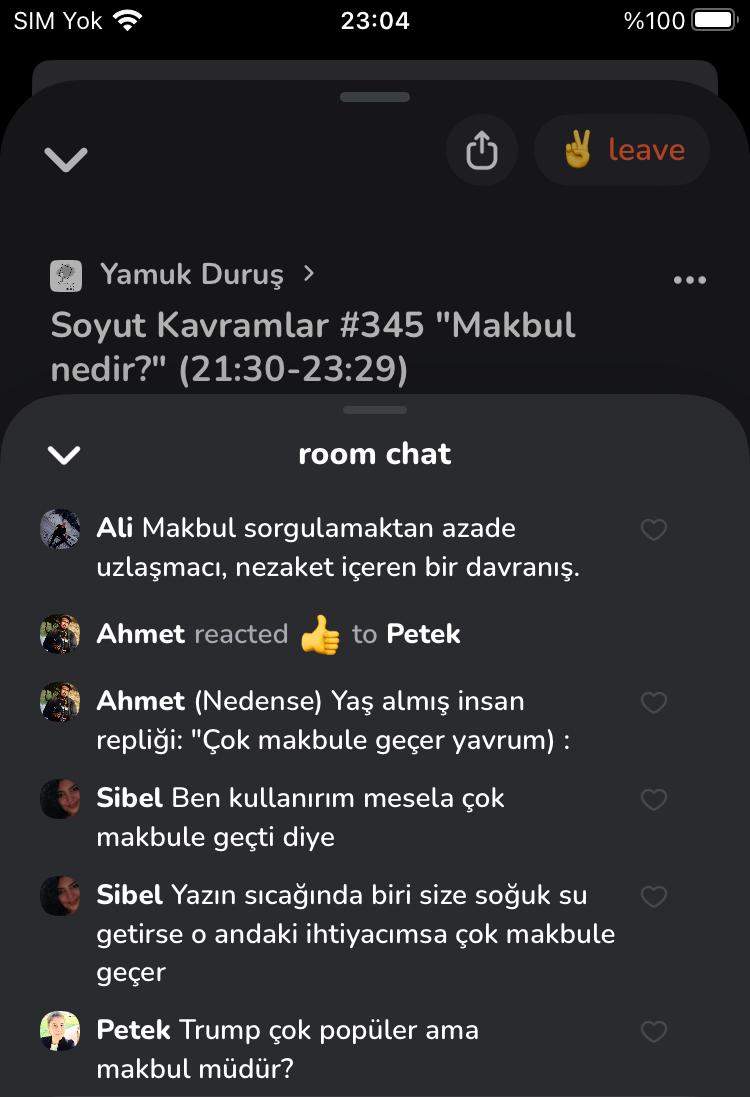Collapse the room chat panel
The width and height of the screenshot is (750, 1097).
pos(64,455)
